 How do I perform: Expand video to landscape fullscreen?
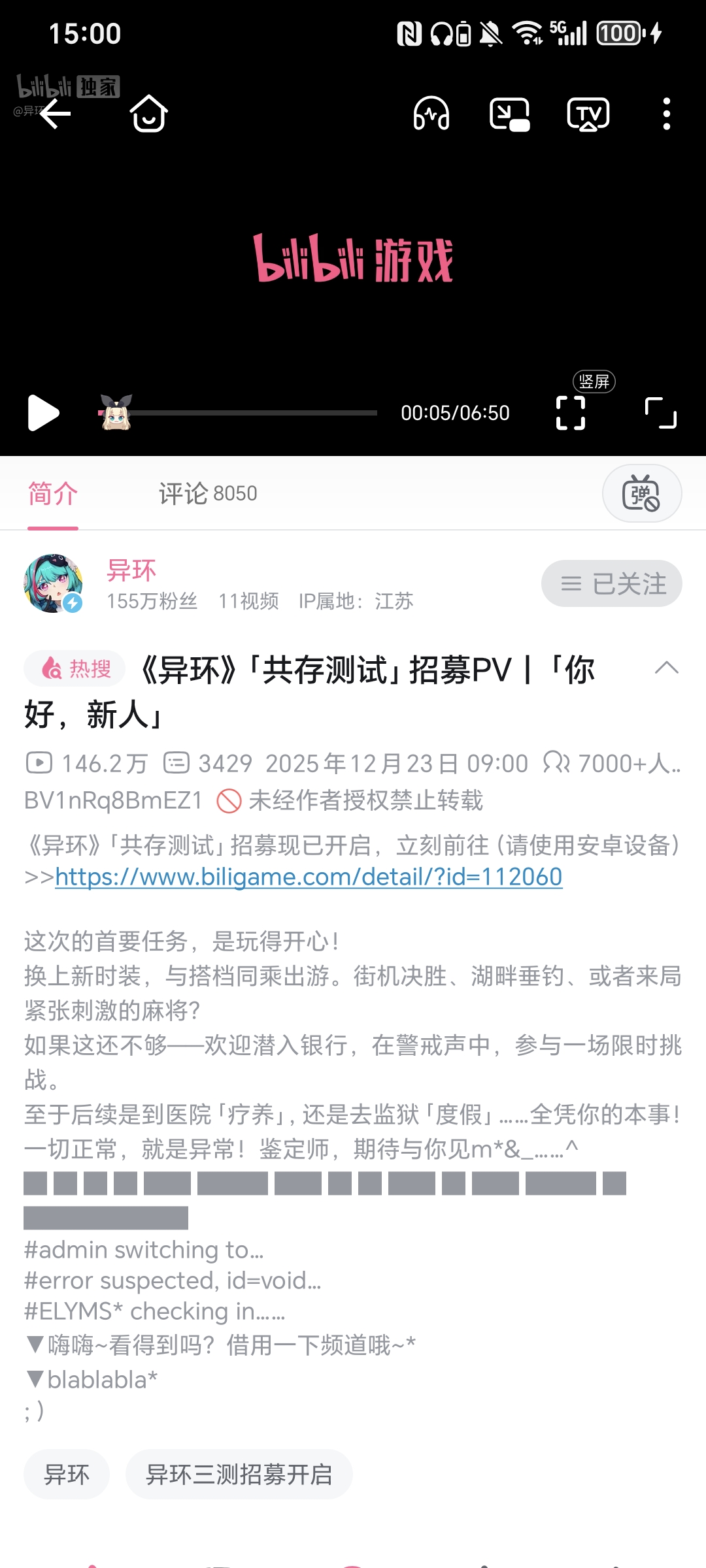coord(660,413)
